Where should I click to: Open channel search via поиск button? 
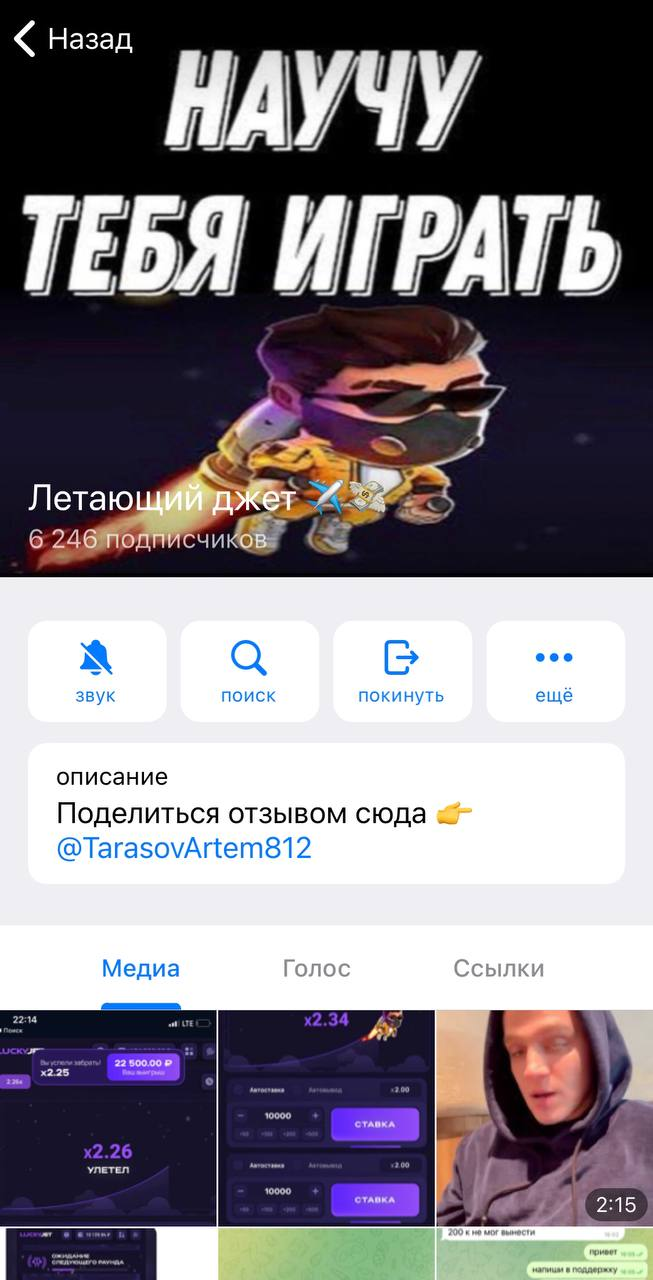[x=249, y=671]
